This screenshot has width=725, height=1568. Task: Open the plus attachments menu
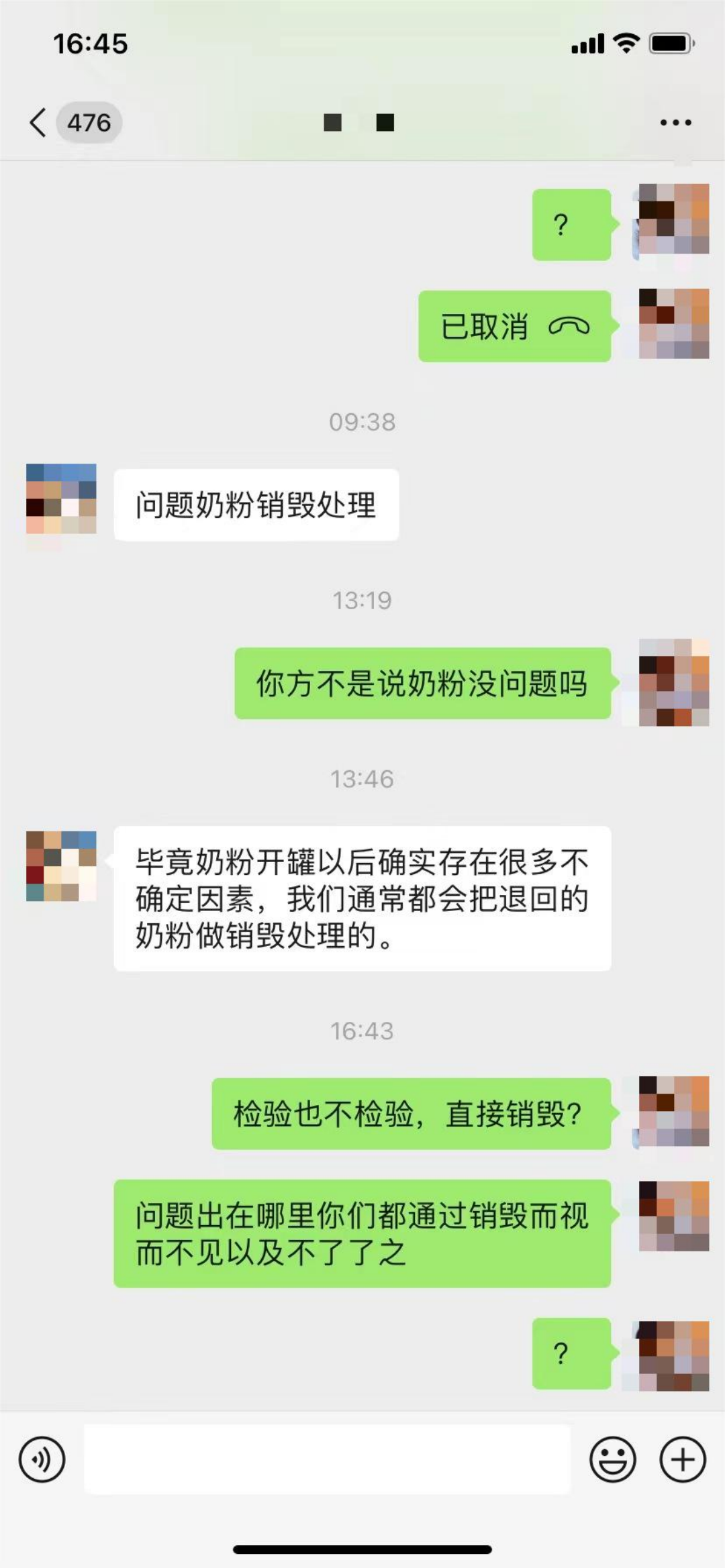click(683, 1459)
